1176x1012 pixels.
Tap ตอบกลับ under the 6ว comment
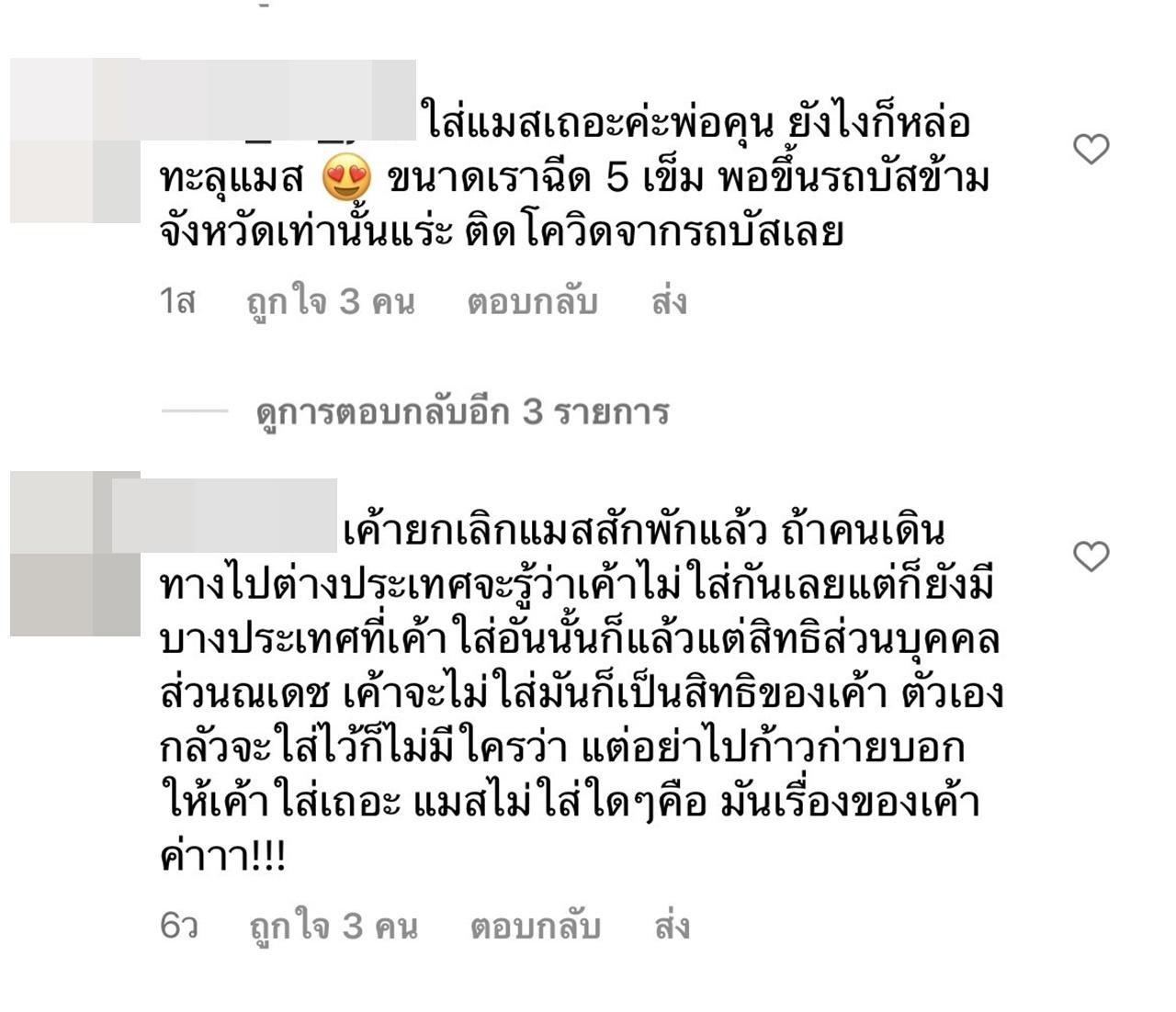click(x=535, y=926)
